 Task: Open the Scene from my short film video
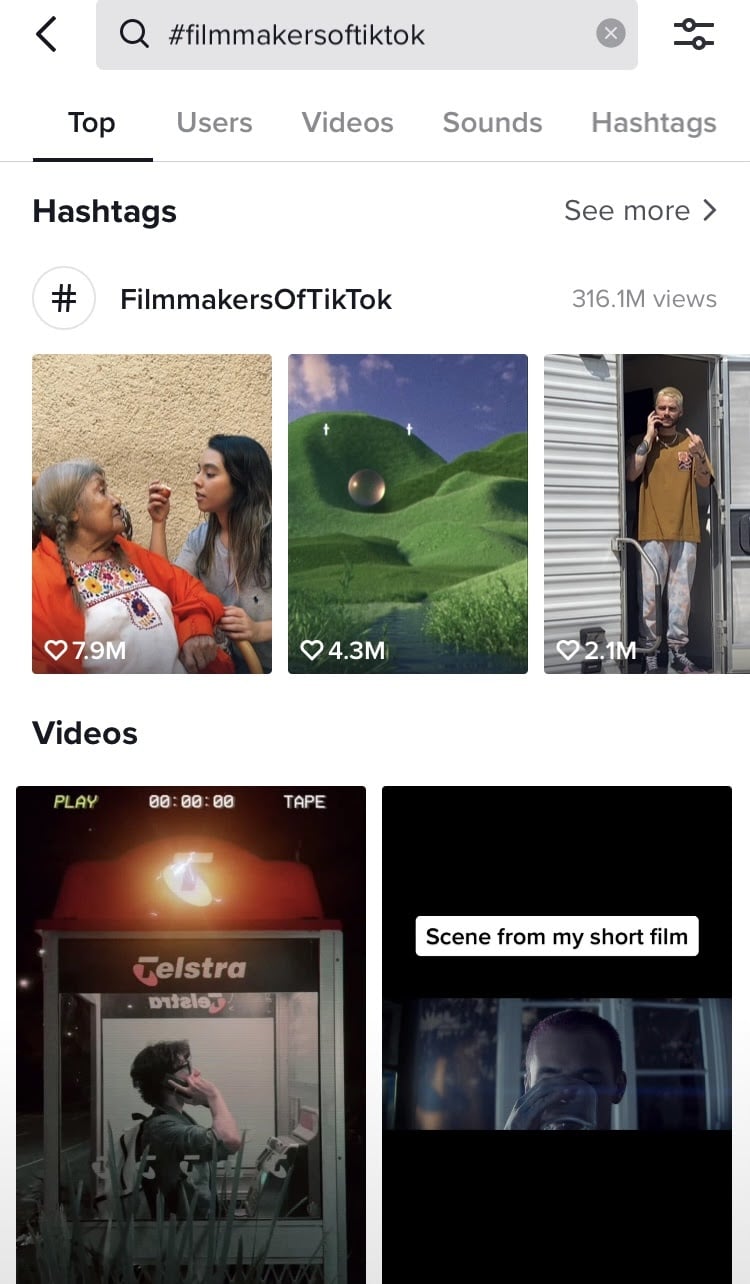click(x=556, y=1030)
